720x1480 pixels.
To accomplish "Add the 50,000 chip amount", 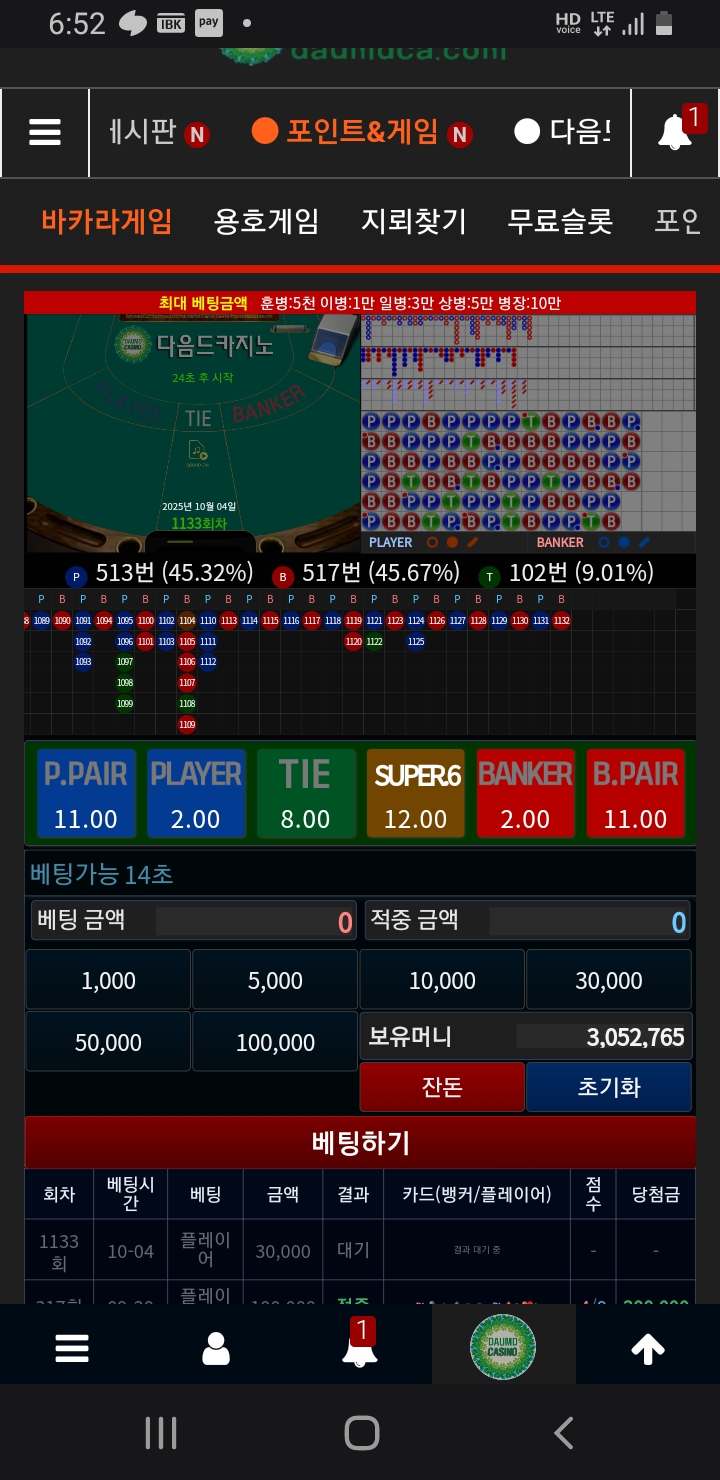I will coord(108,1042).
